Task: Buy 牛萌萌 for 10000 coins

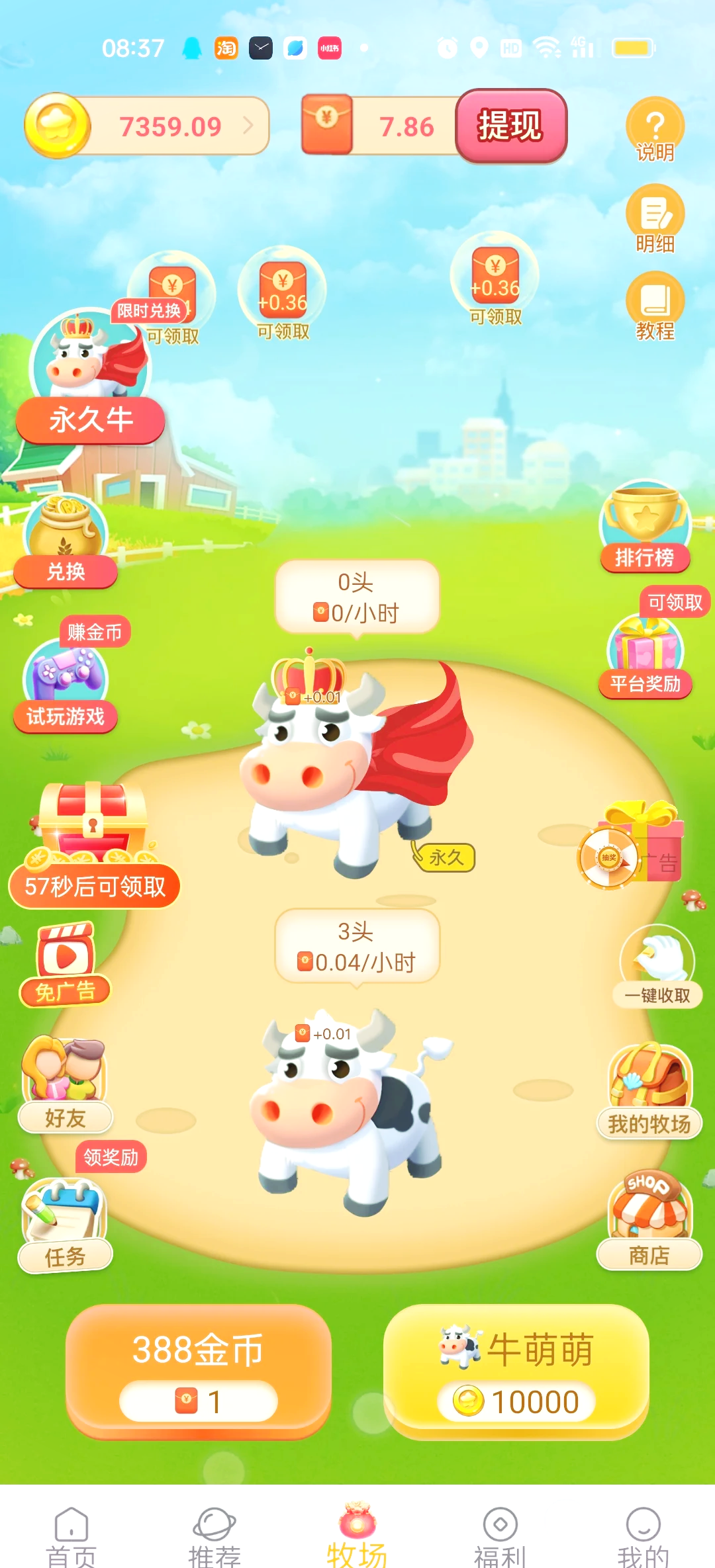Action: tap(516, 1371)
